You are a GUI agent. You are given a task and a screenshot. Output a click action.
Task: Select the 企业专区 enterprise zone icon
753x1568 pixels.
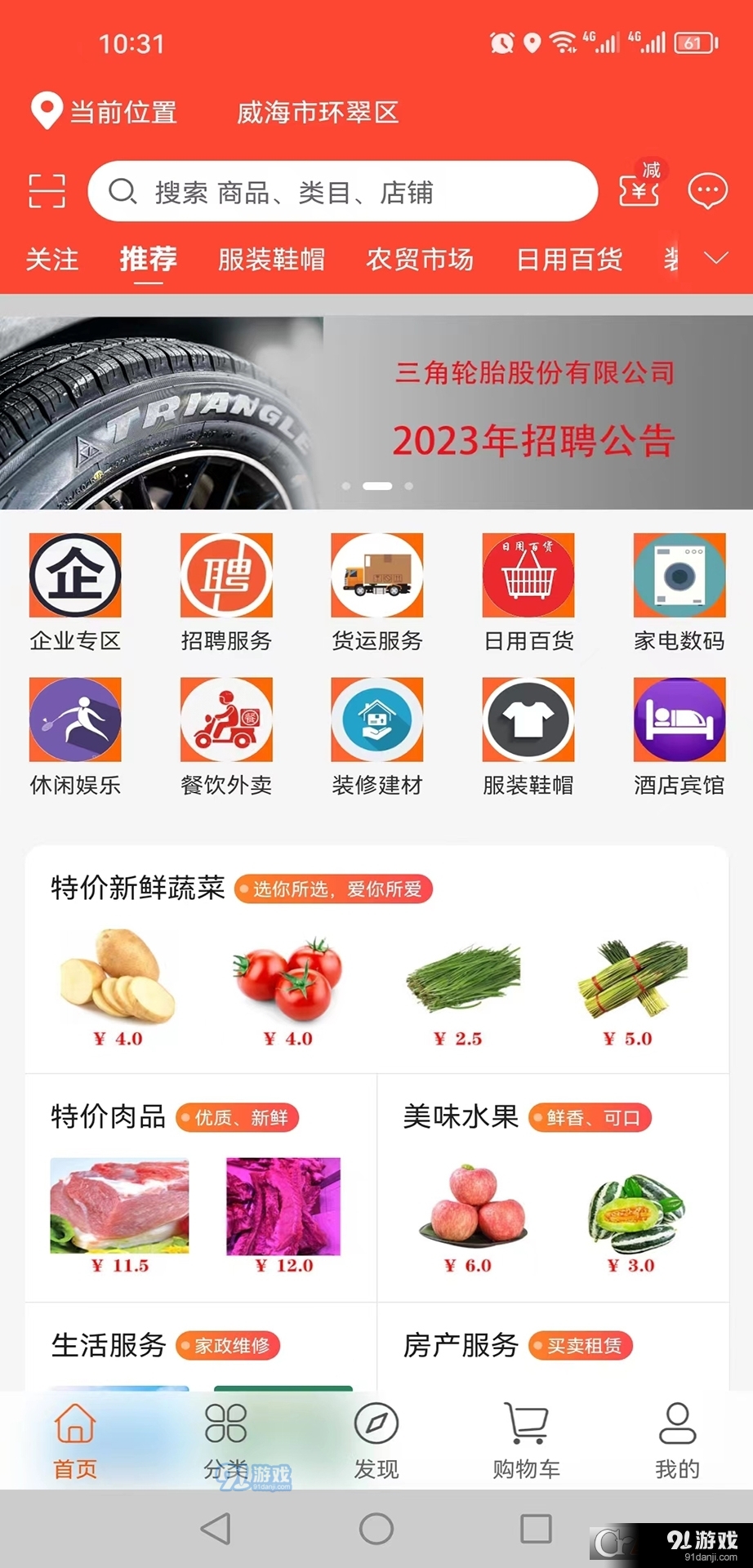point(75,590)
